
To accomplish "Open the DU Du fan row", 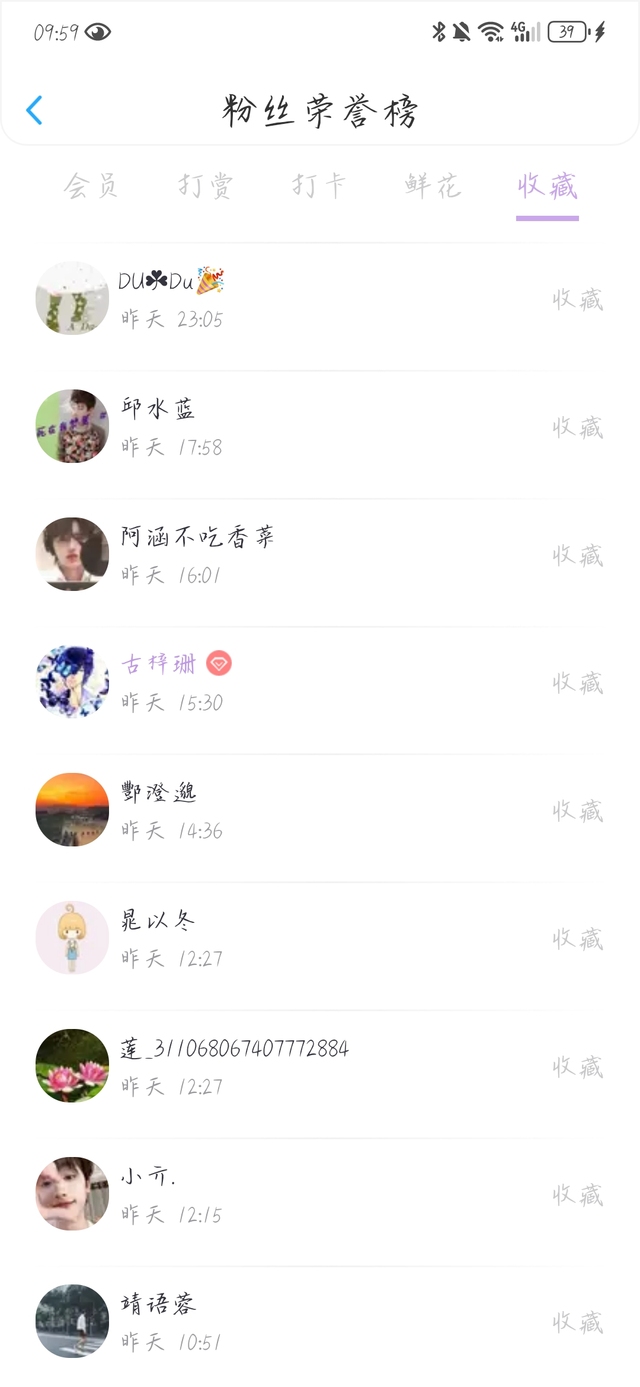I will [320, 299].
